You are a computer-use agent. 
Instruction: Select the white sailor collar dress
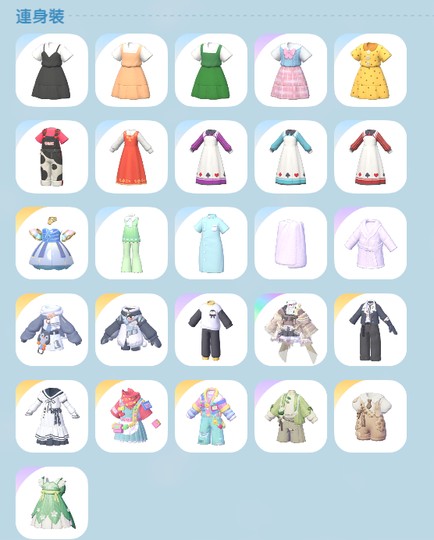point(52,416)
